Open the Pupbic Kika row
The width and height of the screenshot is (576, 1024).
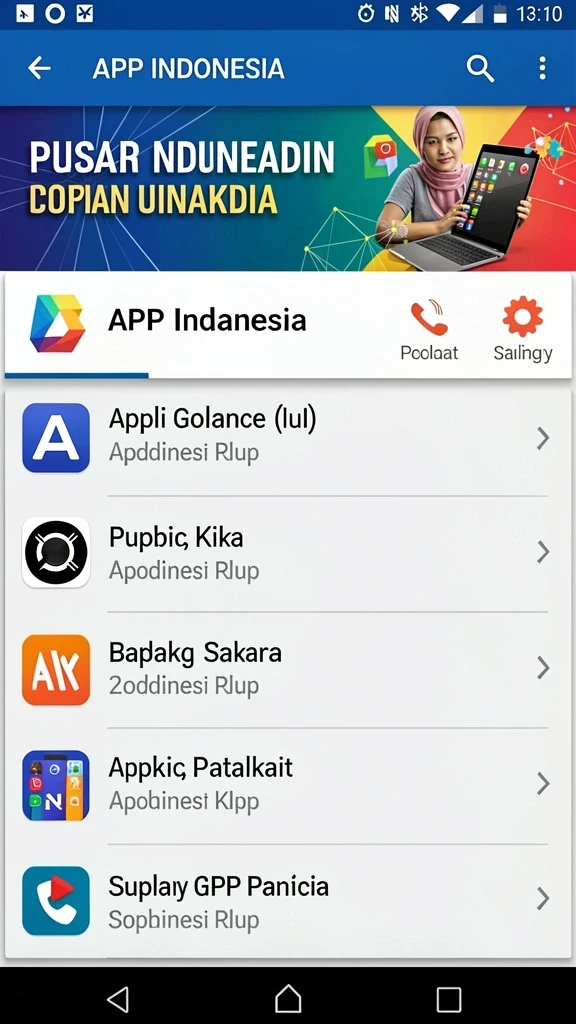tap(288, 553)
